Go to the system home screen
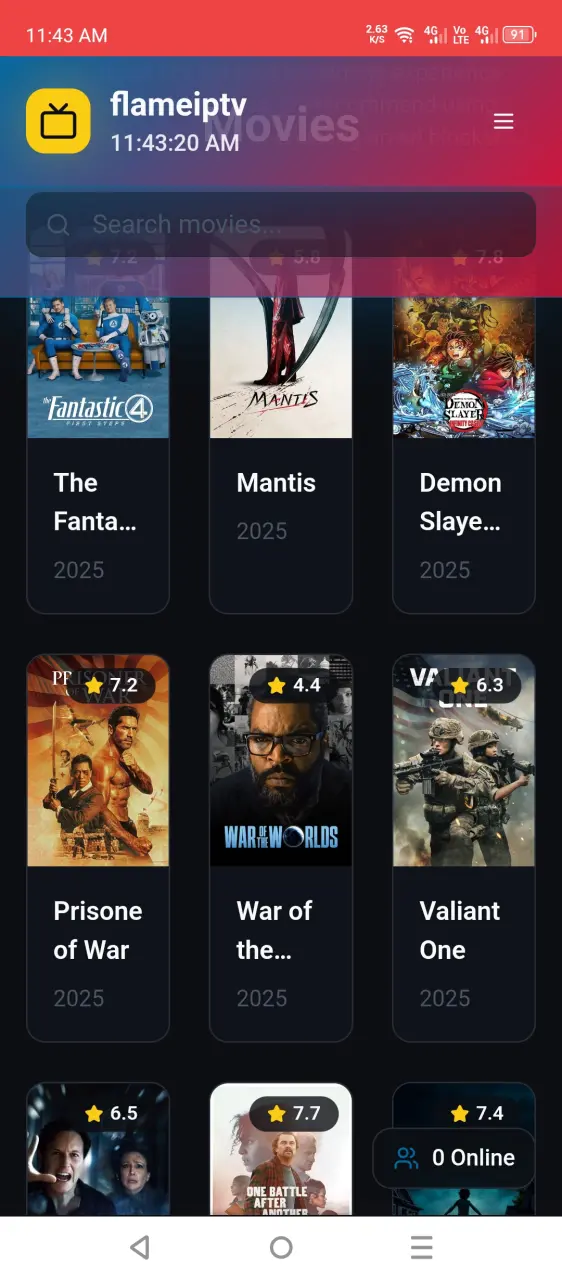The image size is (562, 1280). pos(281,1247)
